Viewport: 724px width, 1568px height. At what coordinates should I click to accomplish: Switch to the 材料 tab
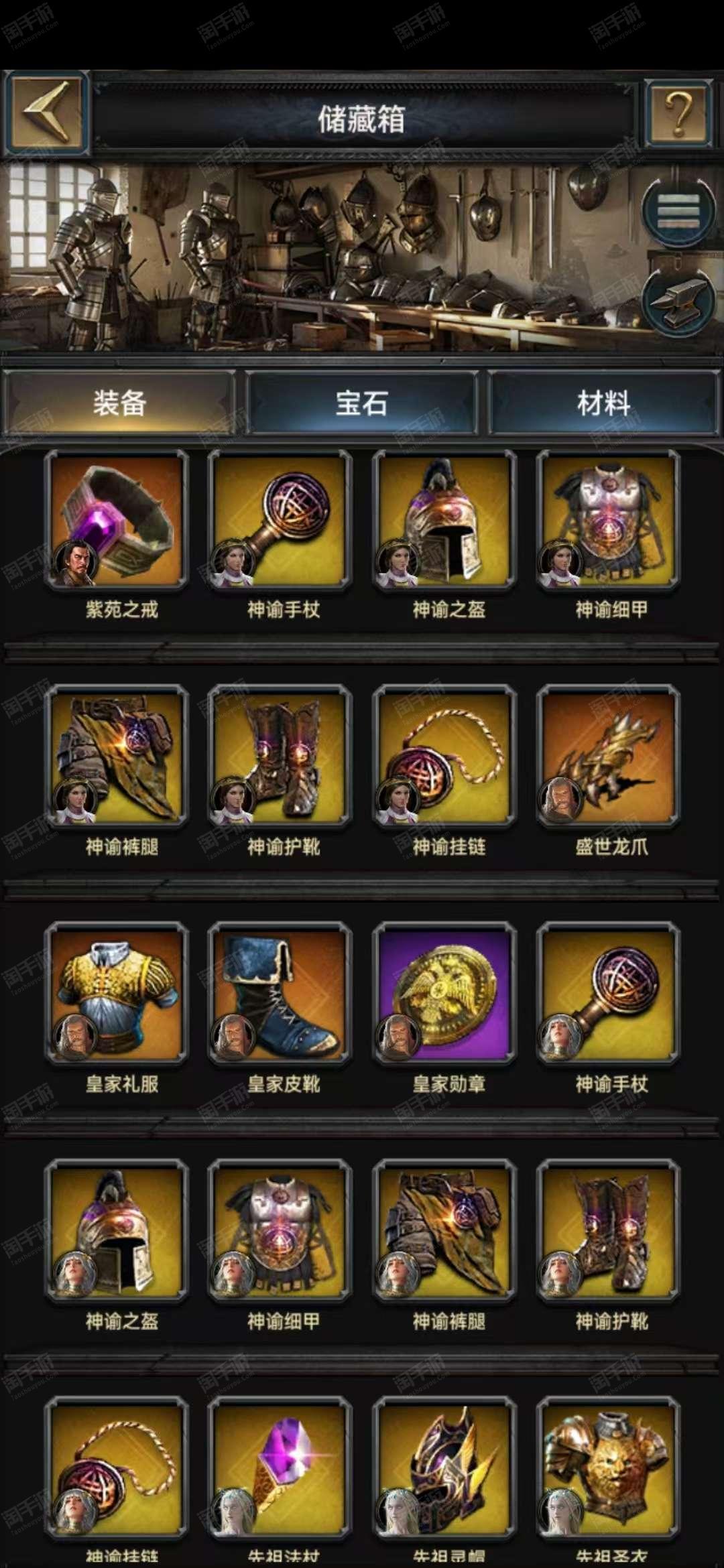pyautogui.click(x=604, y=403)
